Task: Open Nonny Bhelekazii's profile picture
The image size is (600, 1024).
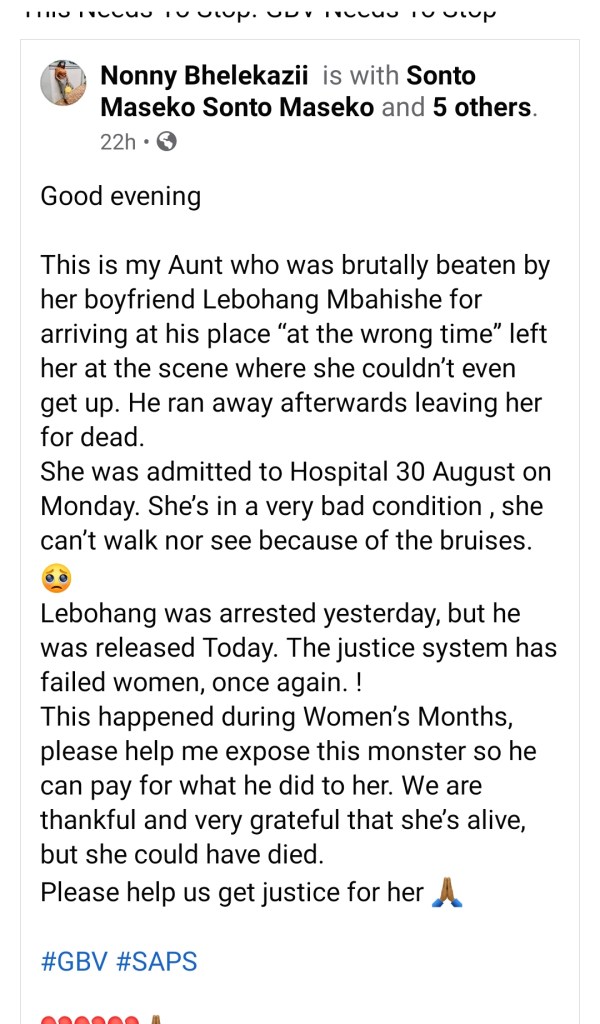Action: [x=62, y=82]
